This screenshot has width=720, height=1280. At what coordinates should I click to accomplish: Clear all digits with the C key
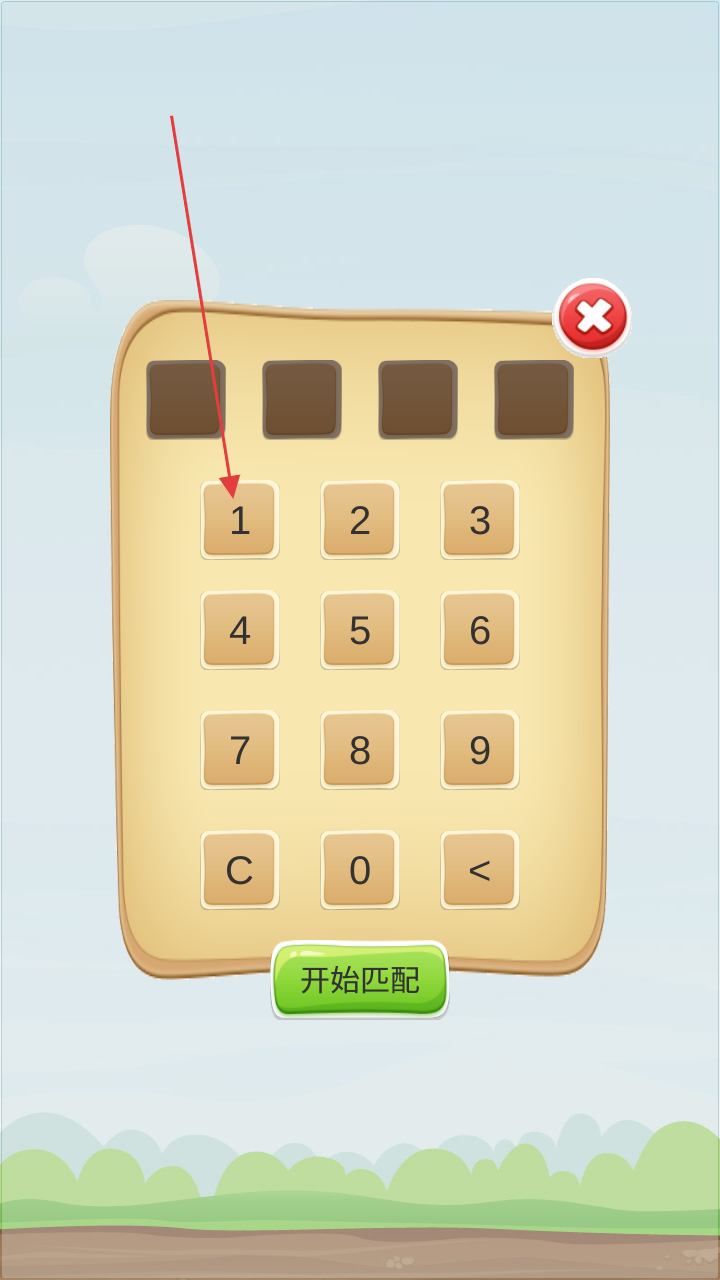[240, 870]
